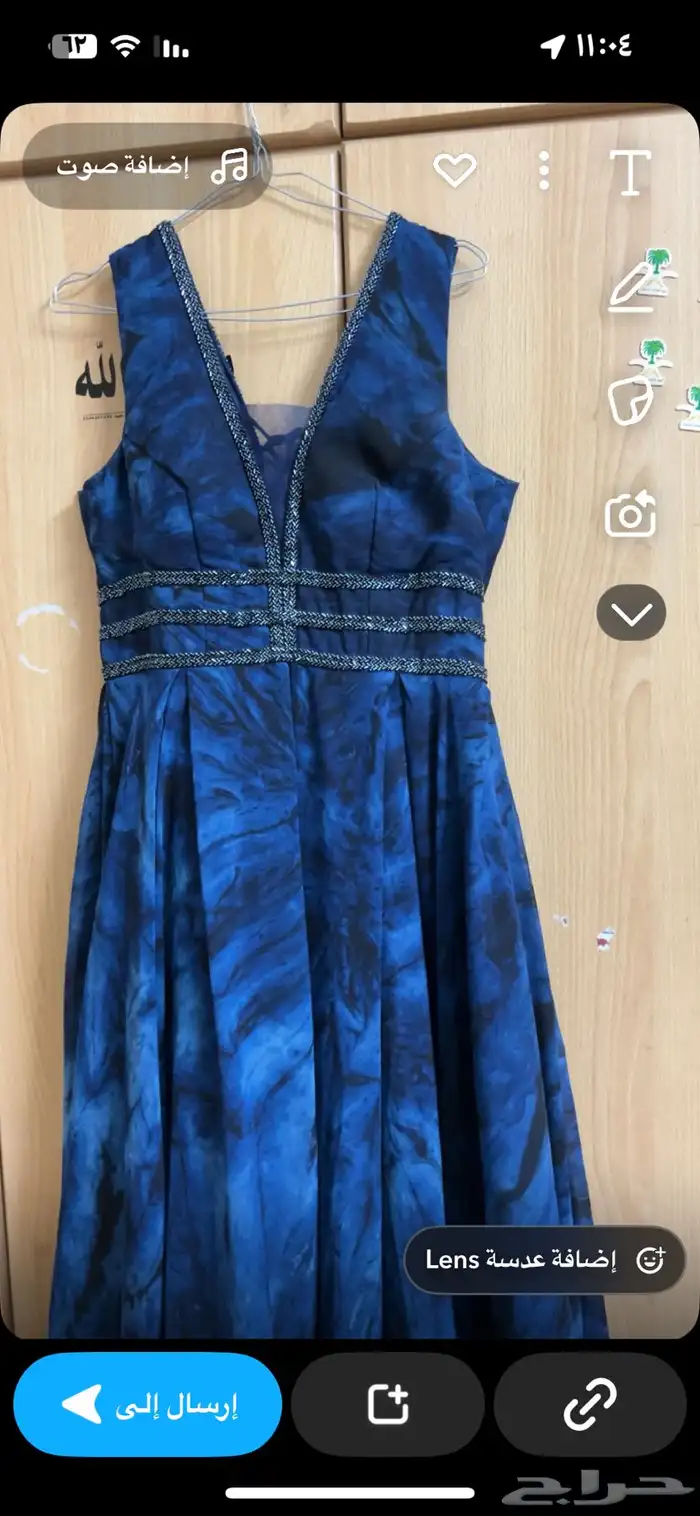The image size is (700, 1516).
Task: Tap the add Lens button
Action: [x=545, y=1260]
